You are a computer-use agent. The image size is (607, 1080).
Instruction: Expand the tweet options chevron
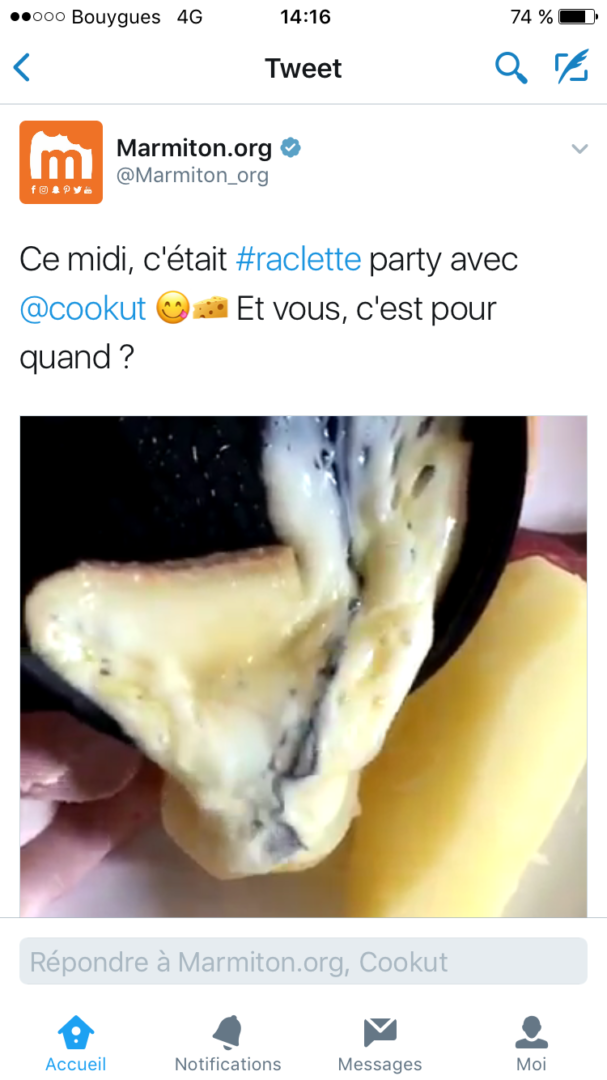coord(579,149)
